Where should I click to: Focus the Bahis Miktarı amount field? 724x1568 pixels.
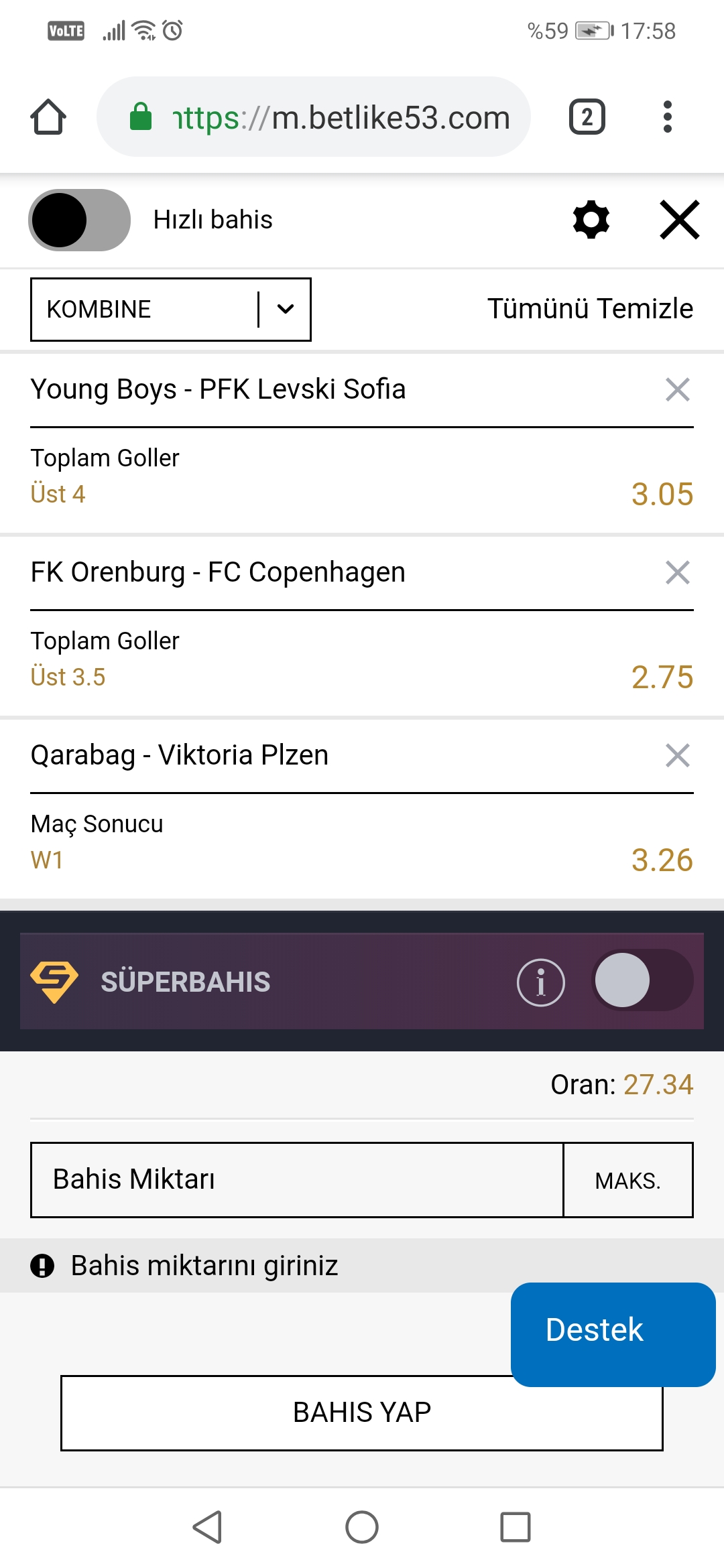[297, 1180]
